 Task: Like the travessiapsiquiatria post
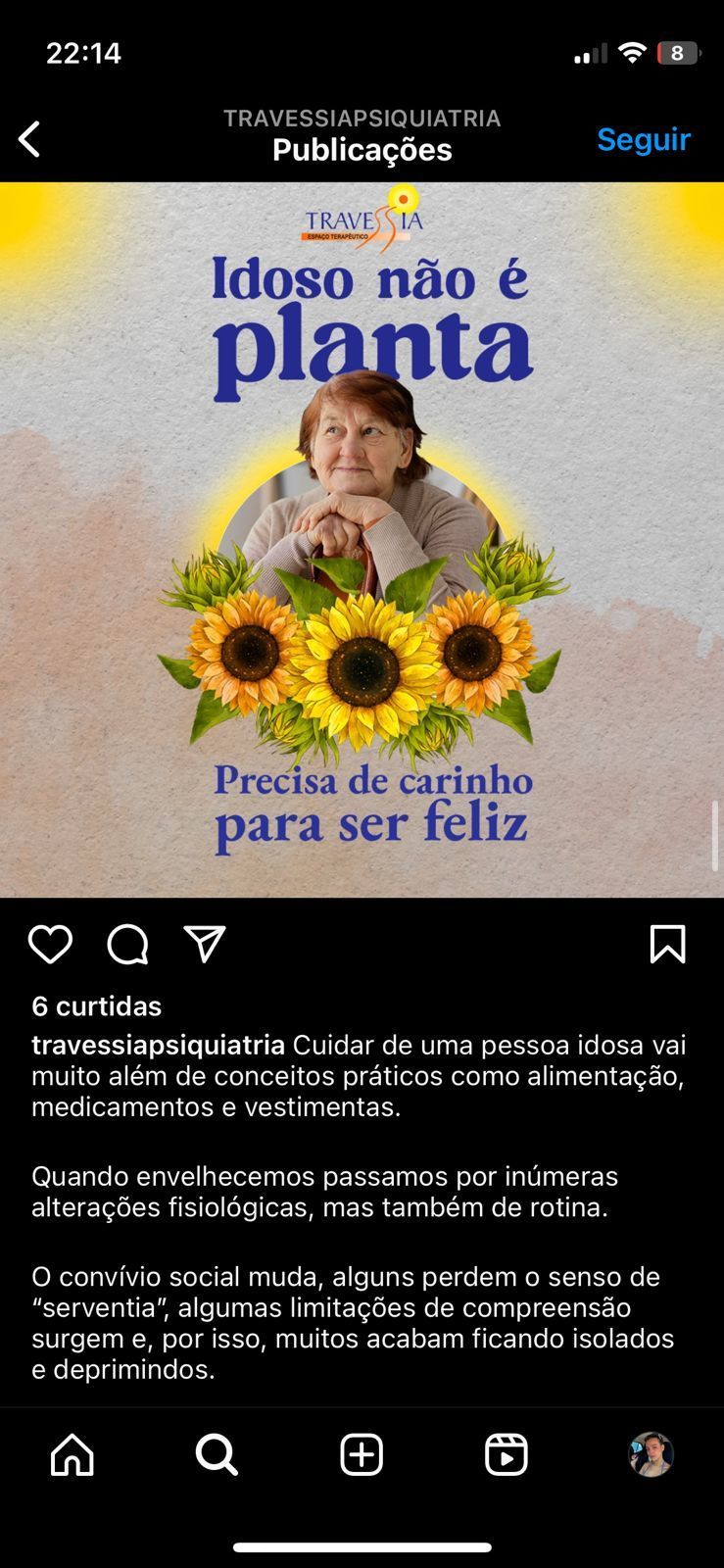coord(50,945)
